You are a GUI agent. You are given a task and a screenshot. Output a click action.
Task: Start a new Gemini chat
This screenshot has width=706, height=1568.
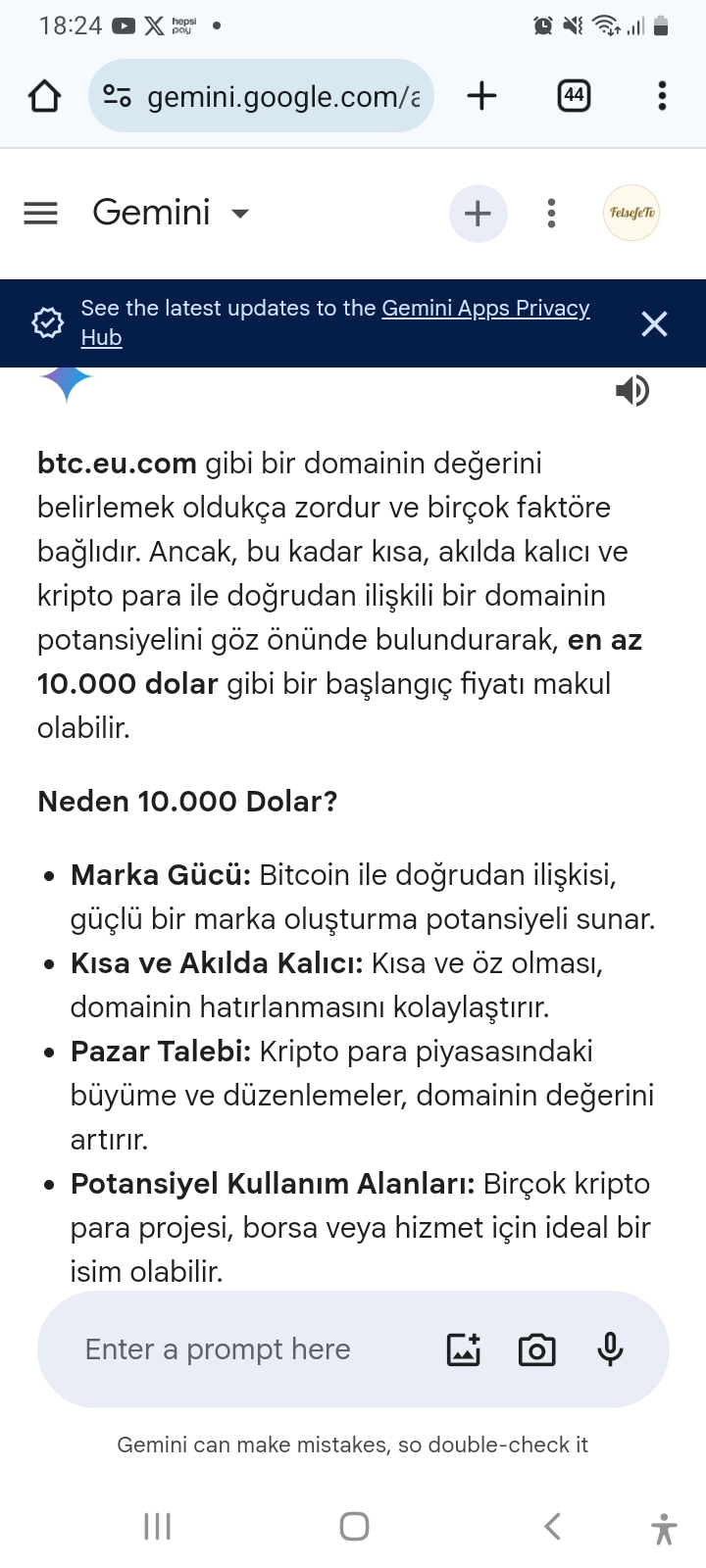478,213
